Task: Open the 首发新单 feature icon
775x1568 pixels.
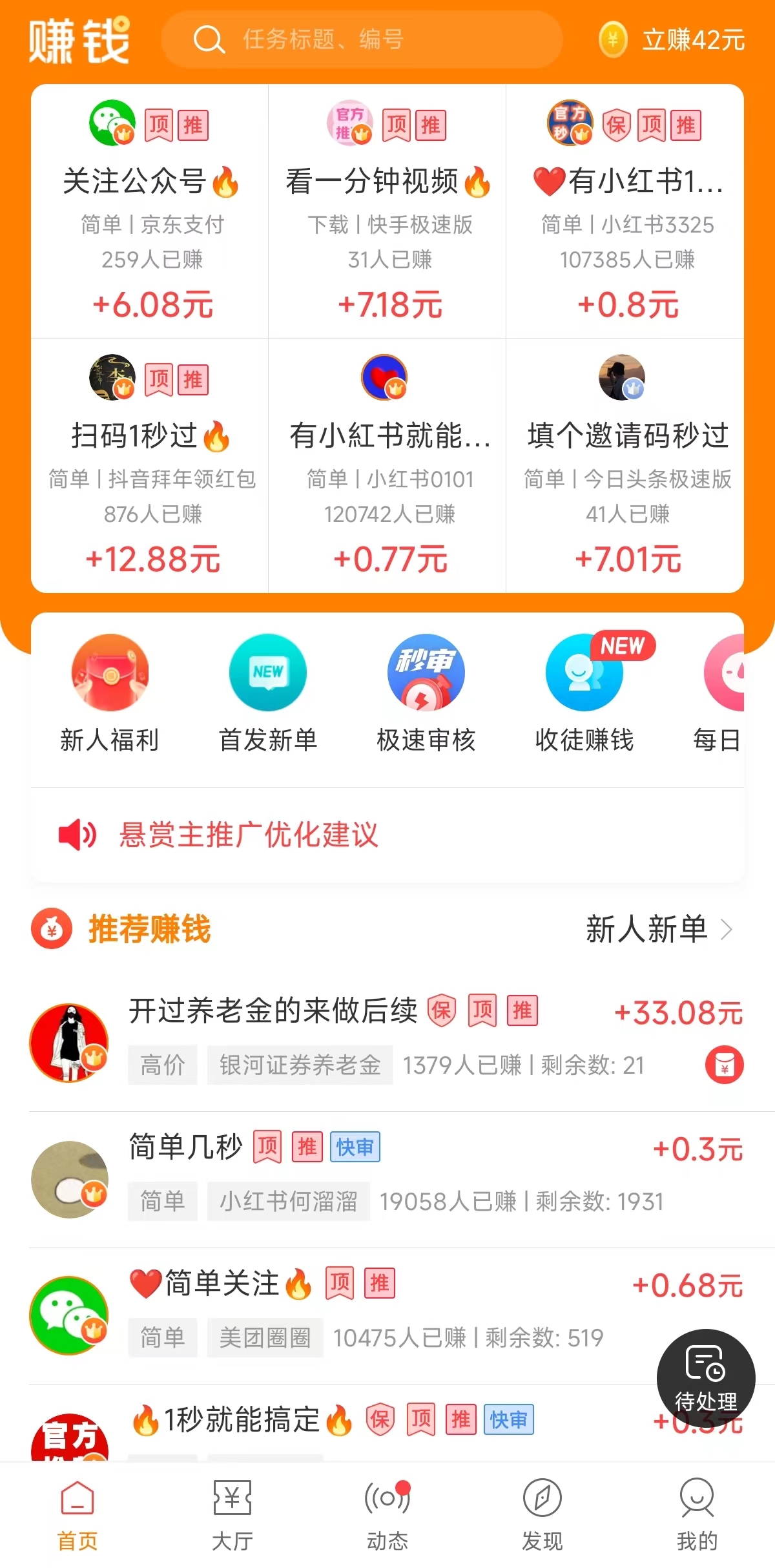Action: (267, 672)
